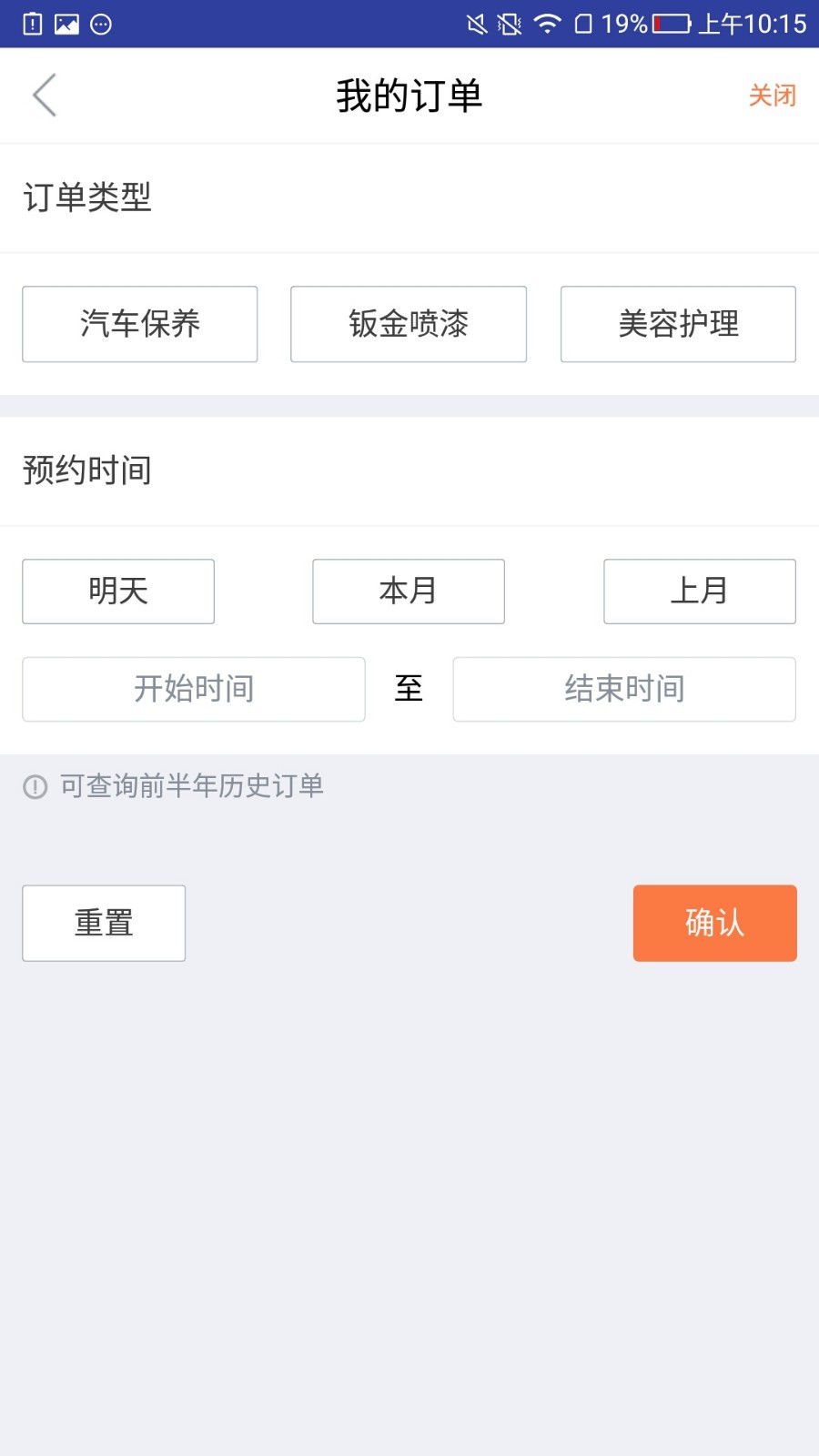Open the 开始时间 date field
The image size is (819, 1456).
194,689
